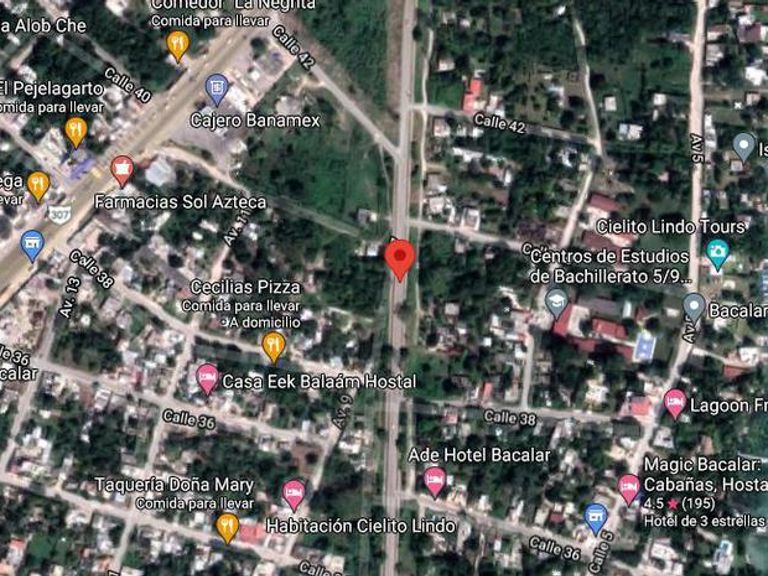Open the Cecilias Pizza restaurant pin
This screenshot has height=576, width=768.
point(274,348)
